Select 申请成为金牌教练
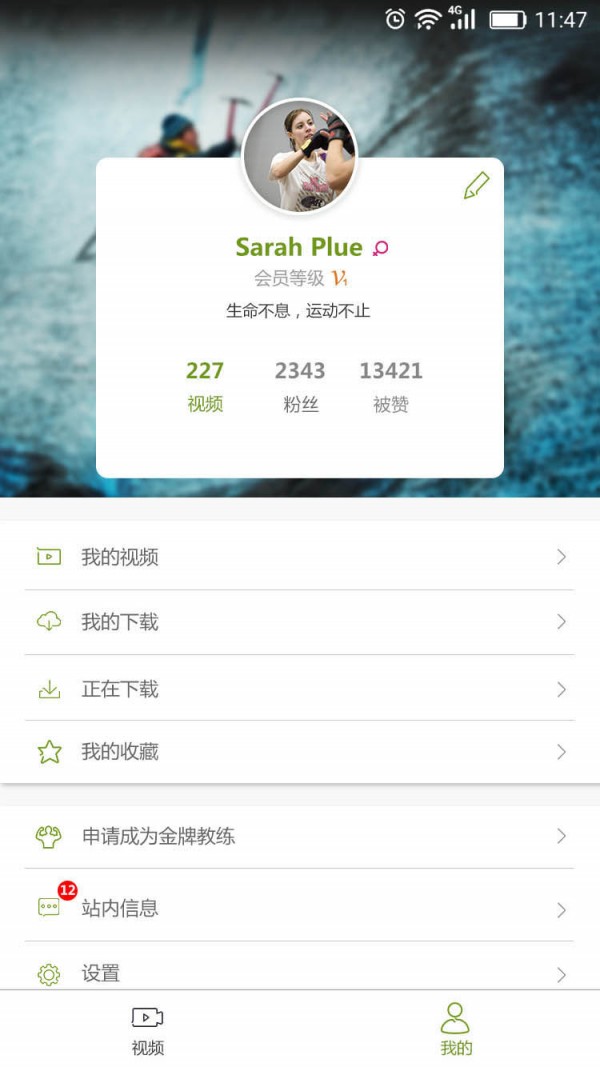This screenshot has height=1067, width=600. (x=300, y=836)
